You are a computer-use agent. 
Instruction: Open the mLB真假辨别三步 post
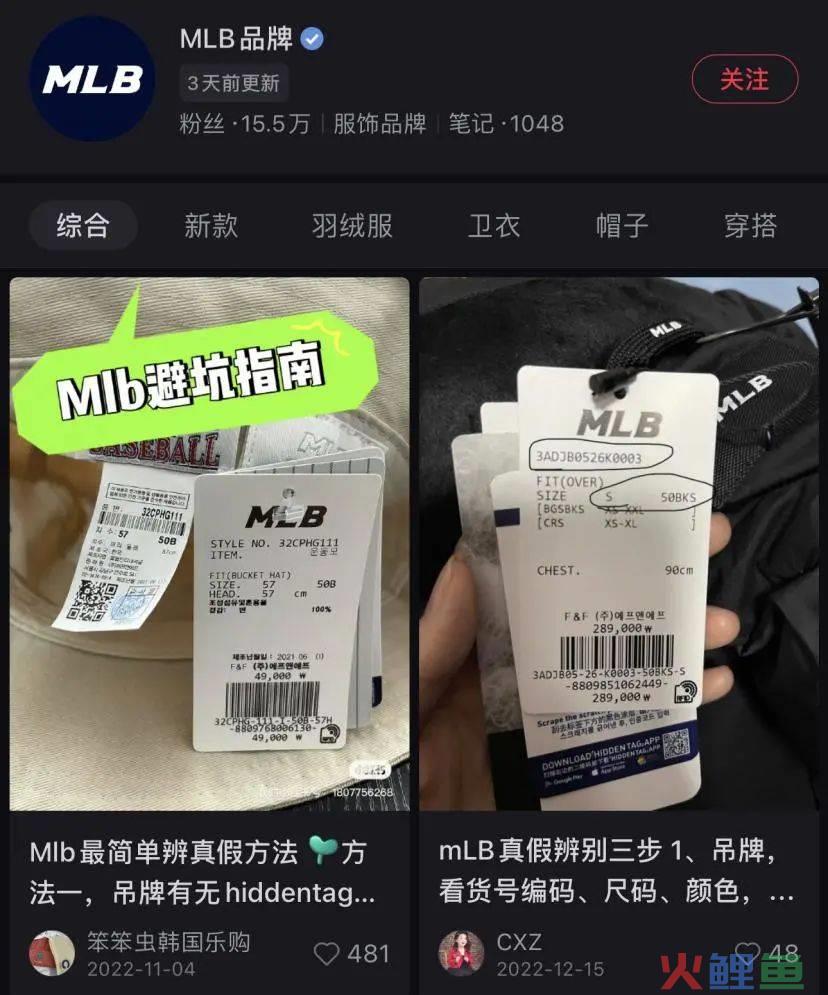click(618, 543)
